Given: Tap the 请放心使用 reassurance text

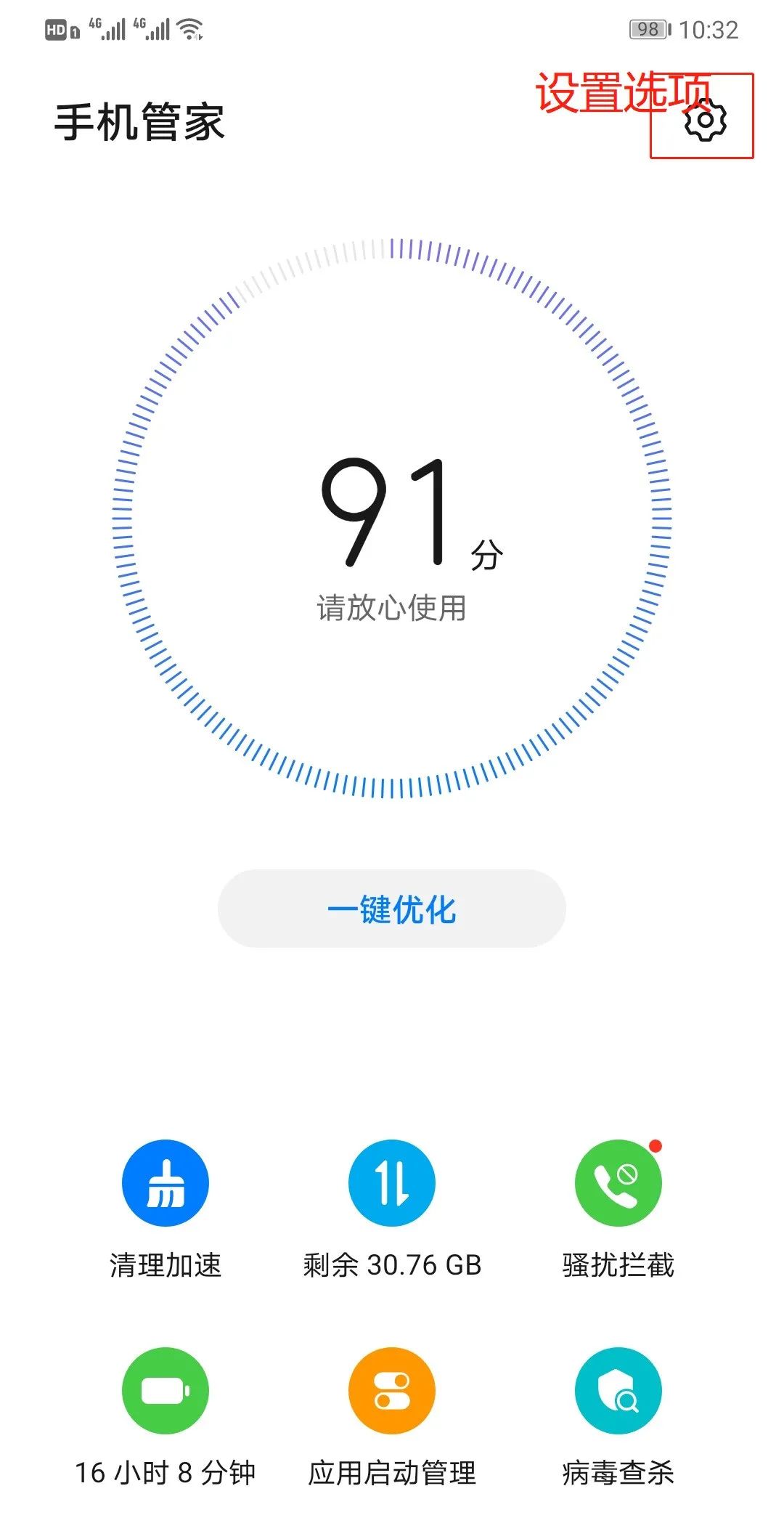Looking at the screenshot, I should coord(392,609).
